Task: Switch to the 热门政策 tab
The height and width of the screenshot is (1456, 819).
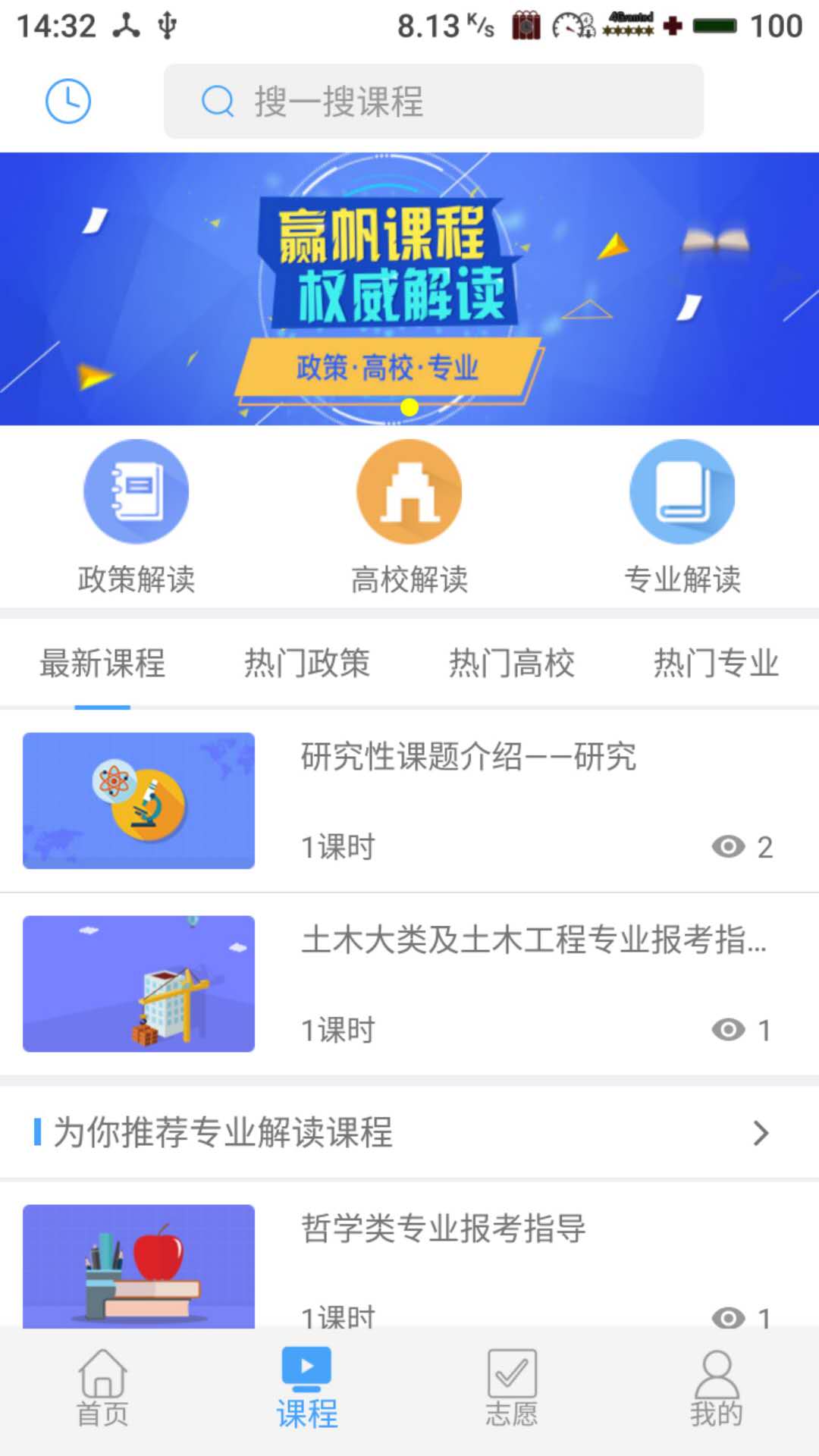Action: pos(307,664)
